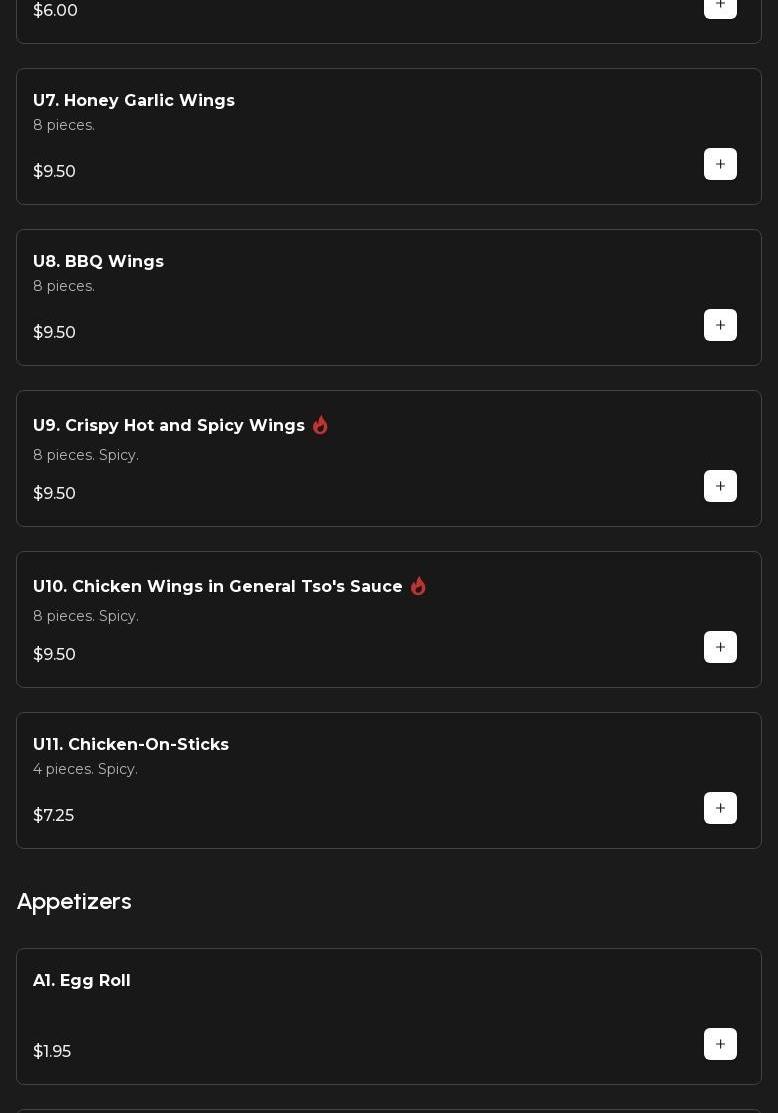Image resolution: width=778 pixels, height=1113 pixels.
Task: Add the $6.00 item to cart
Action: [720, 6]
